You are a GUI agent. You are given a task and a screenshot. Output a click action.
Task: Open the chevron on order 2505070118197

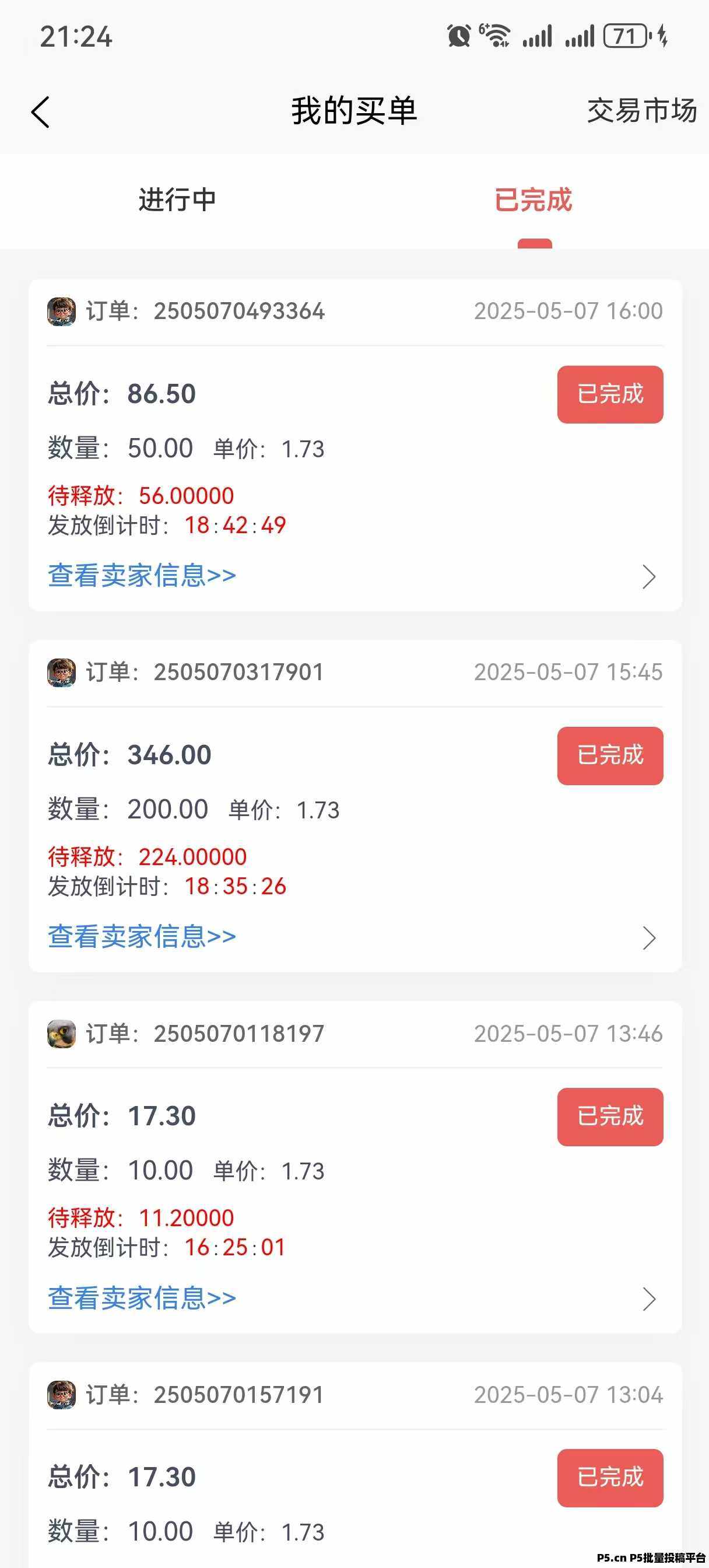(x=649, y=1299)
